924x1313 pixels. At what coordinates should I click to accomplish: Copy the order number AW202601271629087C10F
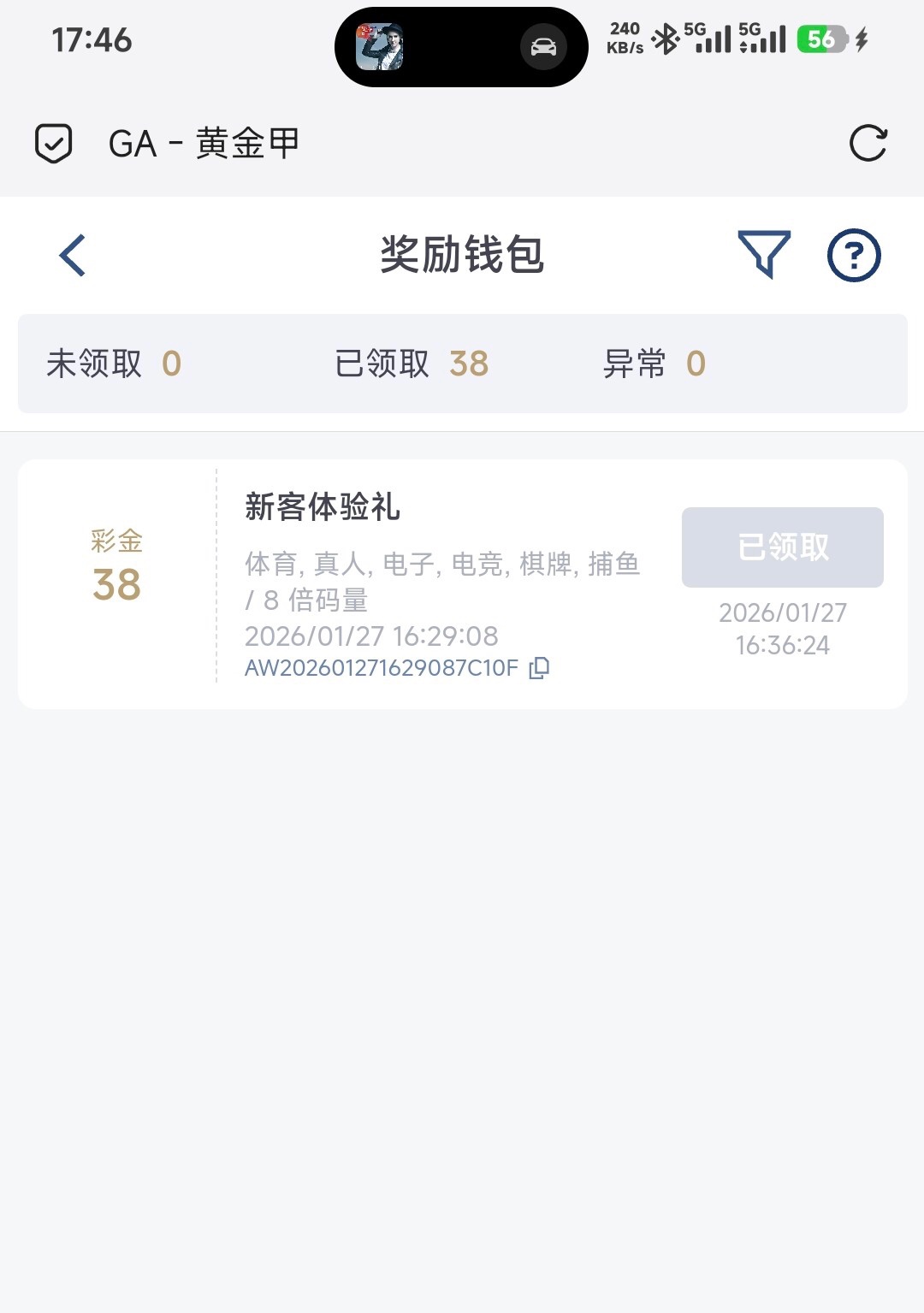pyautogui.click(x=539, y=668)
